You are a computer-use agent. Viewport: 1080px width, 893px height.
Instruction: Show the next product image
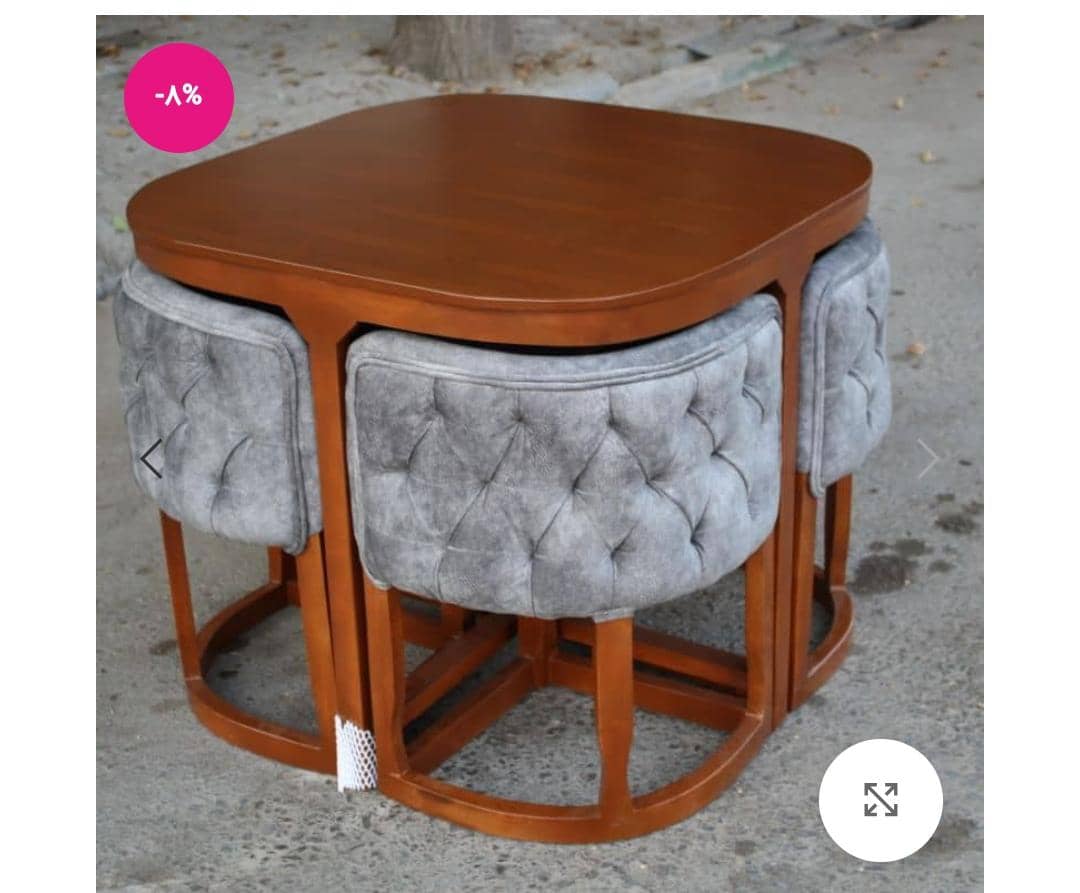pos(928,459)
